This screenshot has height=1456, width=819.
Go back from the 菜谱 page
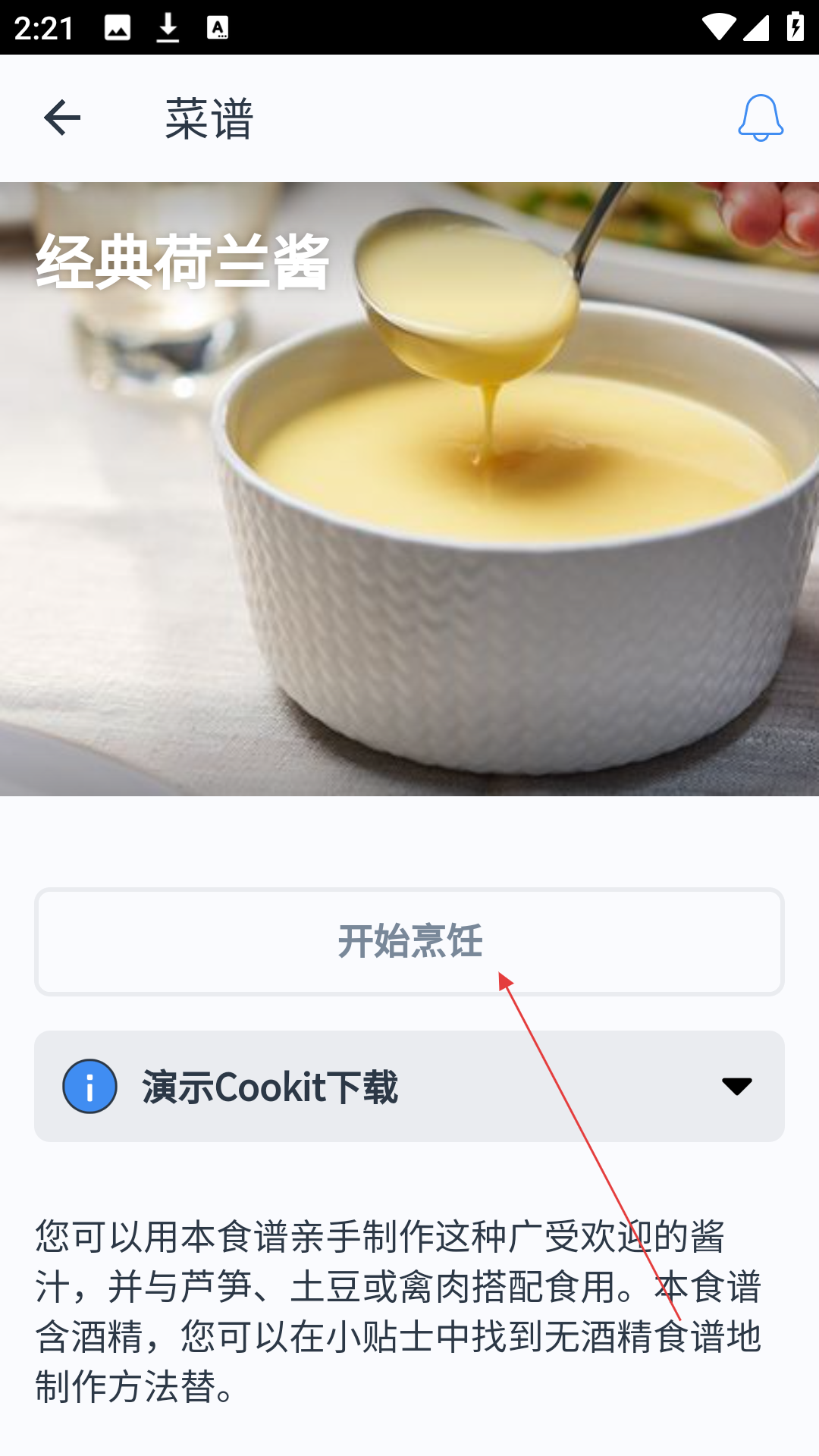62,118
